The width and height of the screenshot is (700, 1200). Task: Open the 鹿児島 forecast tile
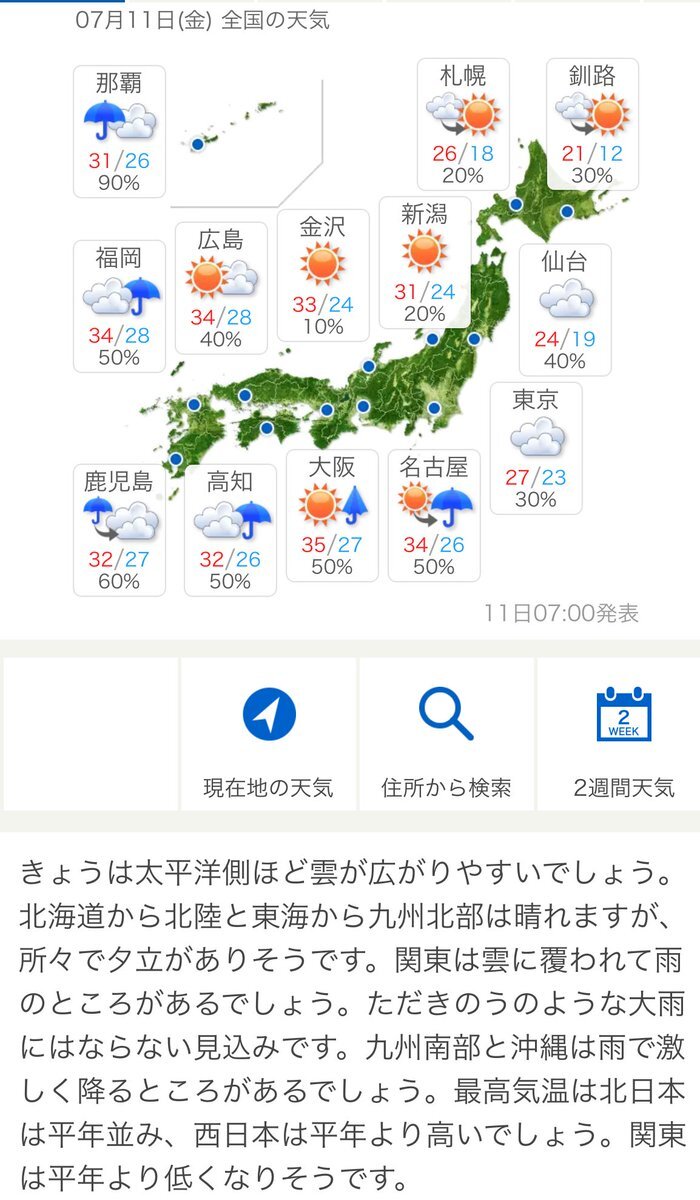tap(119, 530)
